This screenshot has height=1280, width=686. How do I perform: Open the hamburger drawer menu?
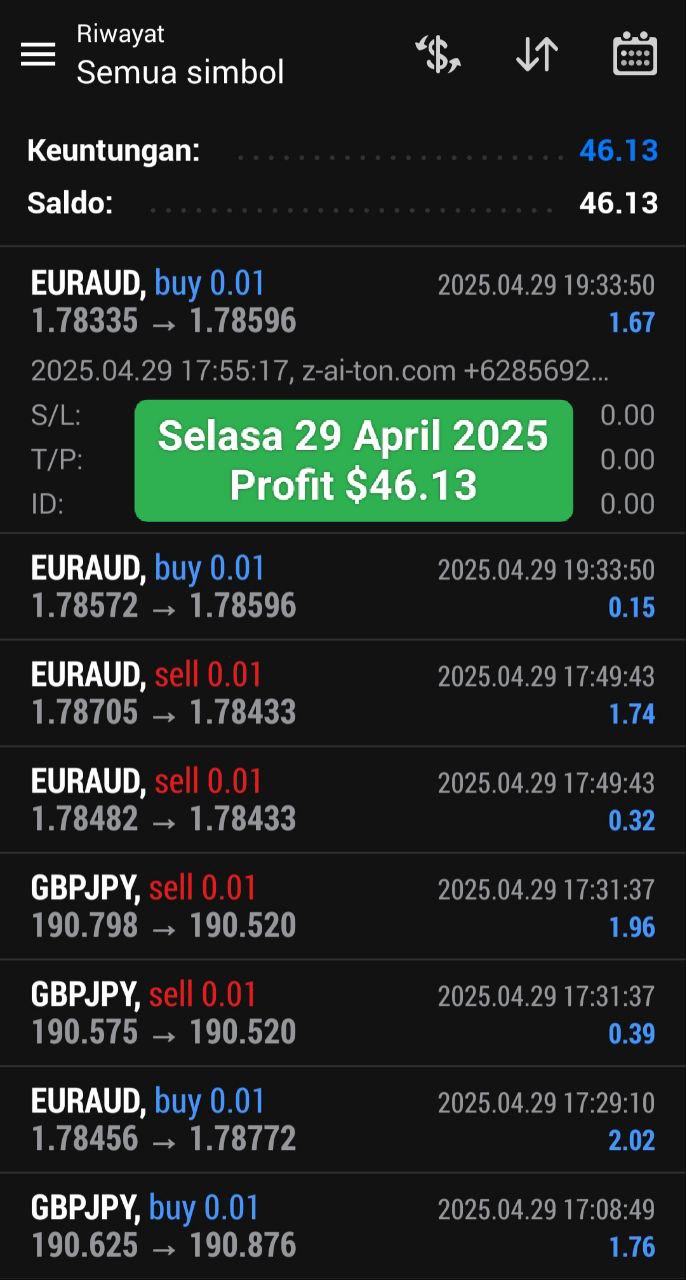[38, 54]
